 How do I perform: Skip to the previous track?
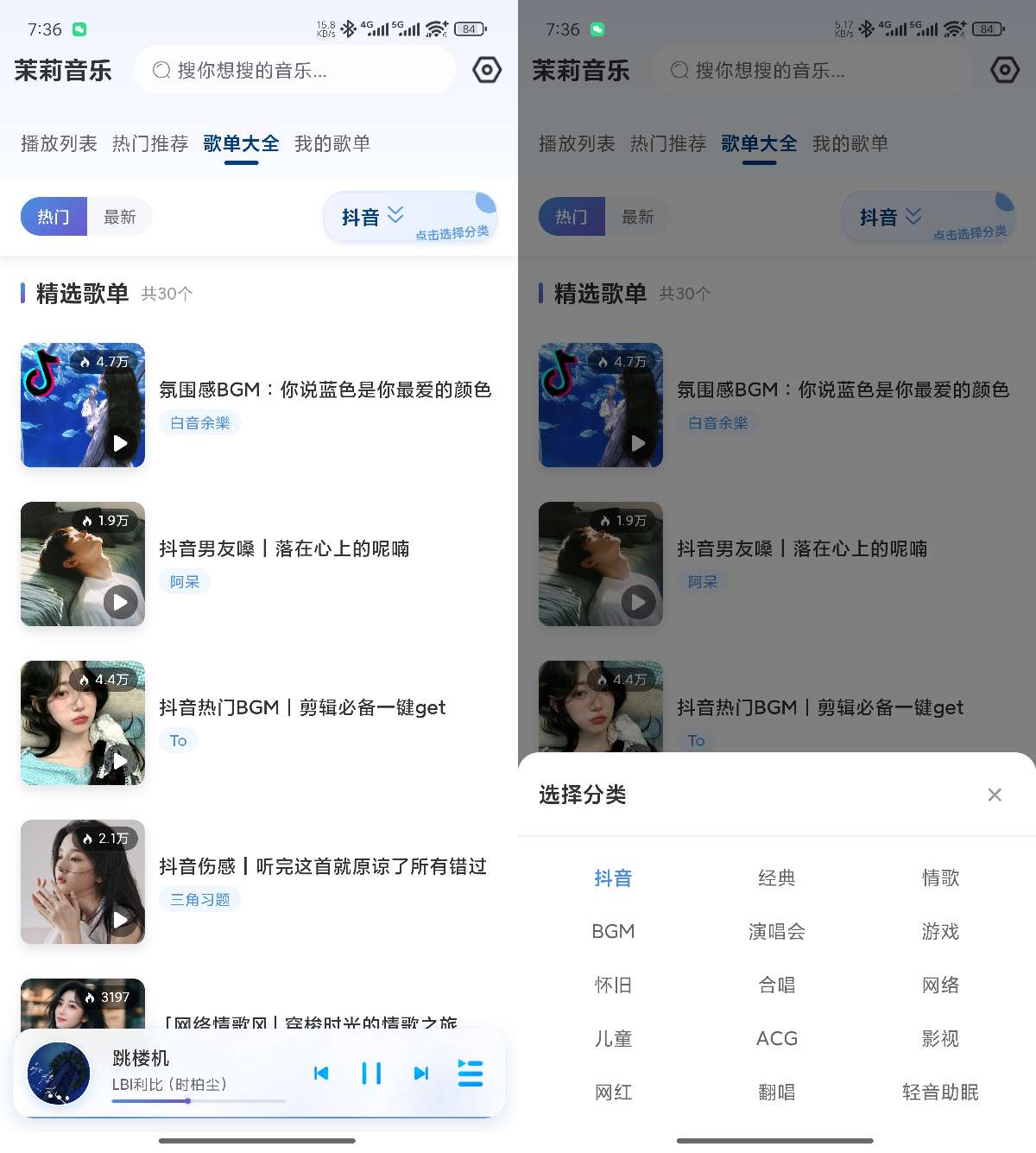(x=321, y=1074)
